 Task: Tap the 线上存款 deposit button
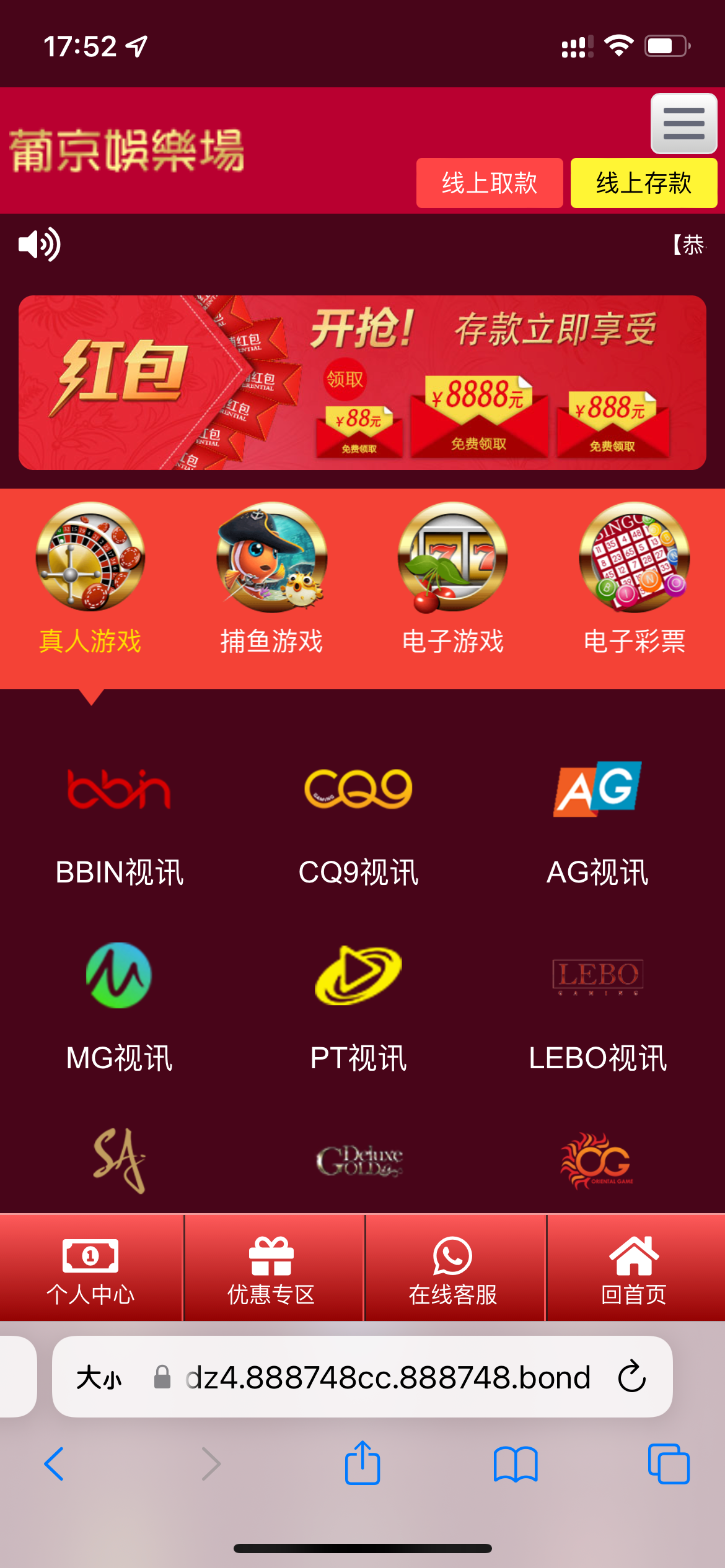pyautogui.click(x=643, y=183)
